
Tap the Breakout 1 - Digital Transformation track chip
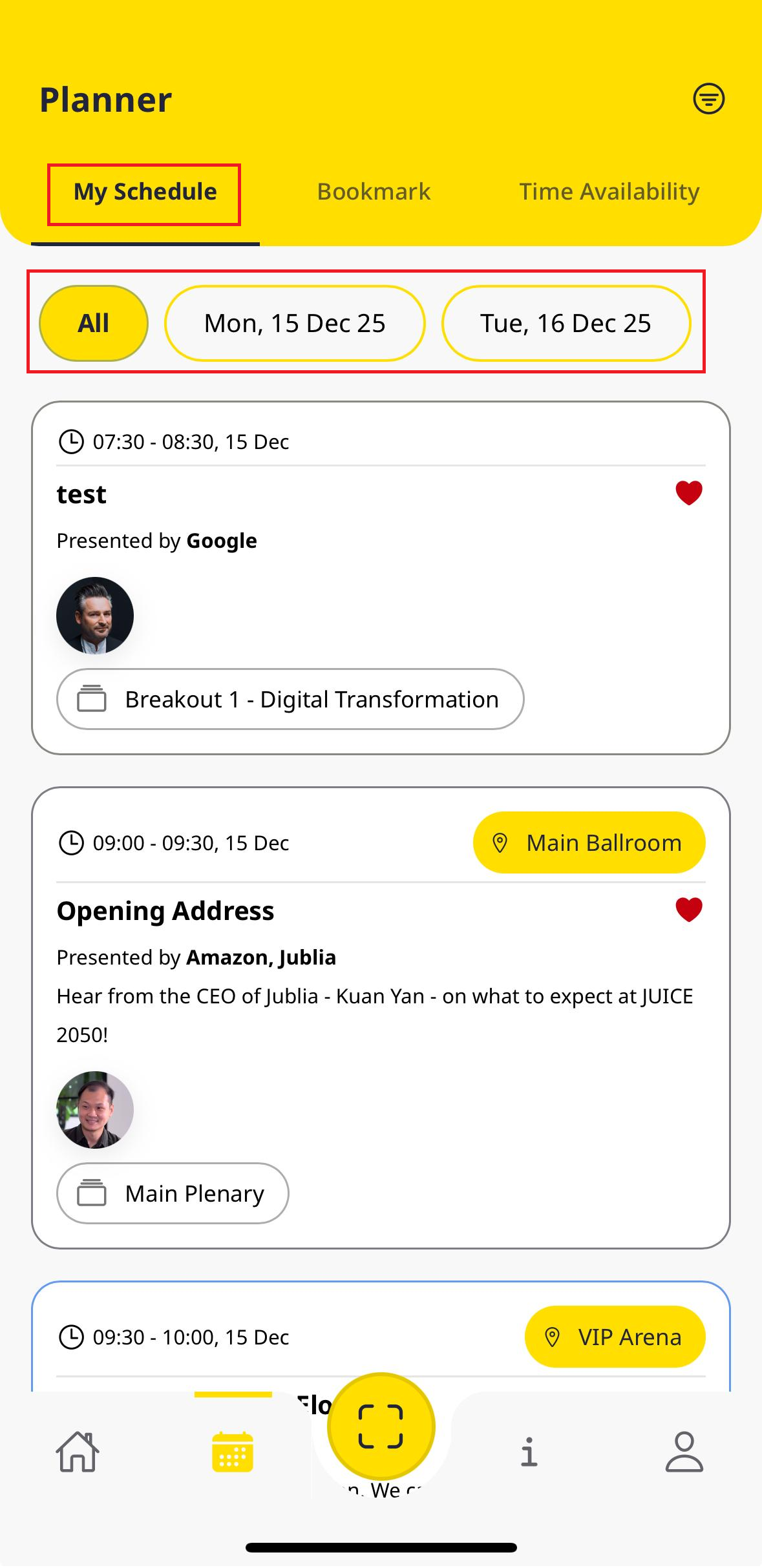[x=290, y=699]
